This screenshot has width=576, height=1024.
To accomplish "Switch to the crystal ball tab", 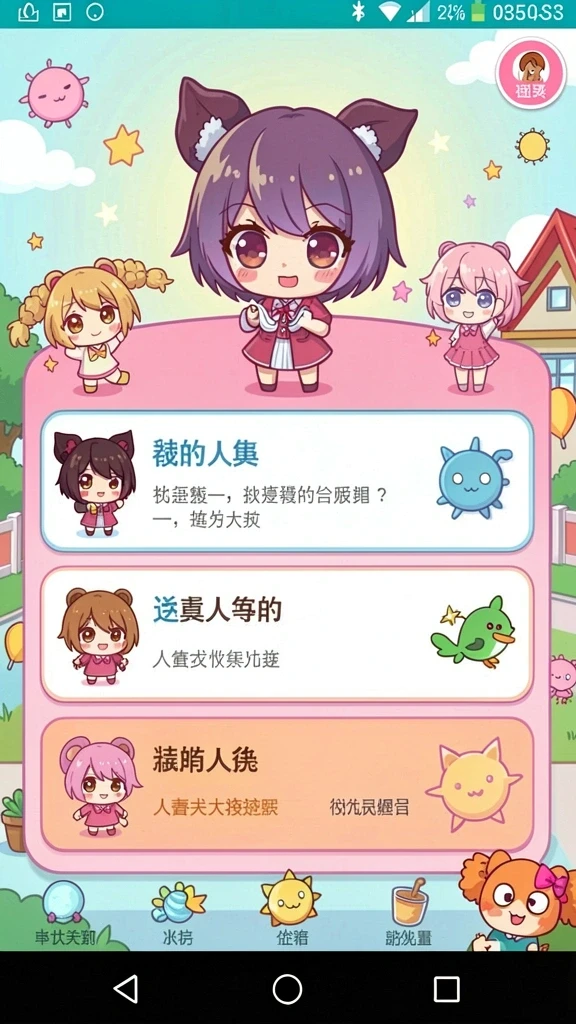I will pyautogui.click(x=64, y=914).
